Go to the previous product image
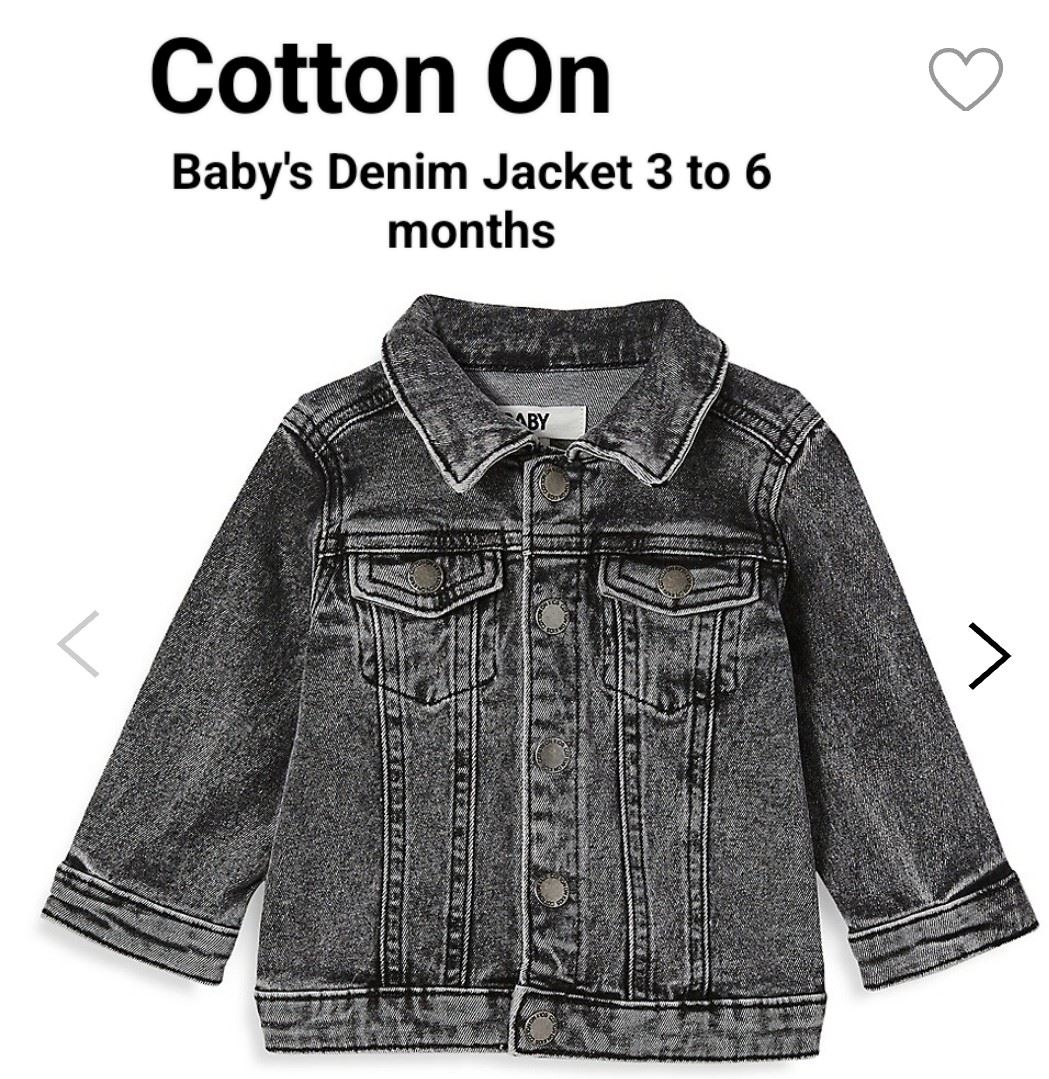 78,644
